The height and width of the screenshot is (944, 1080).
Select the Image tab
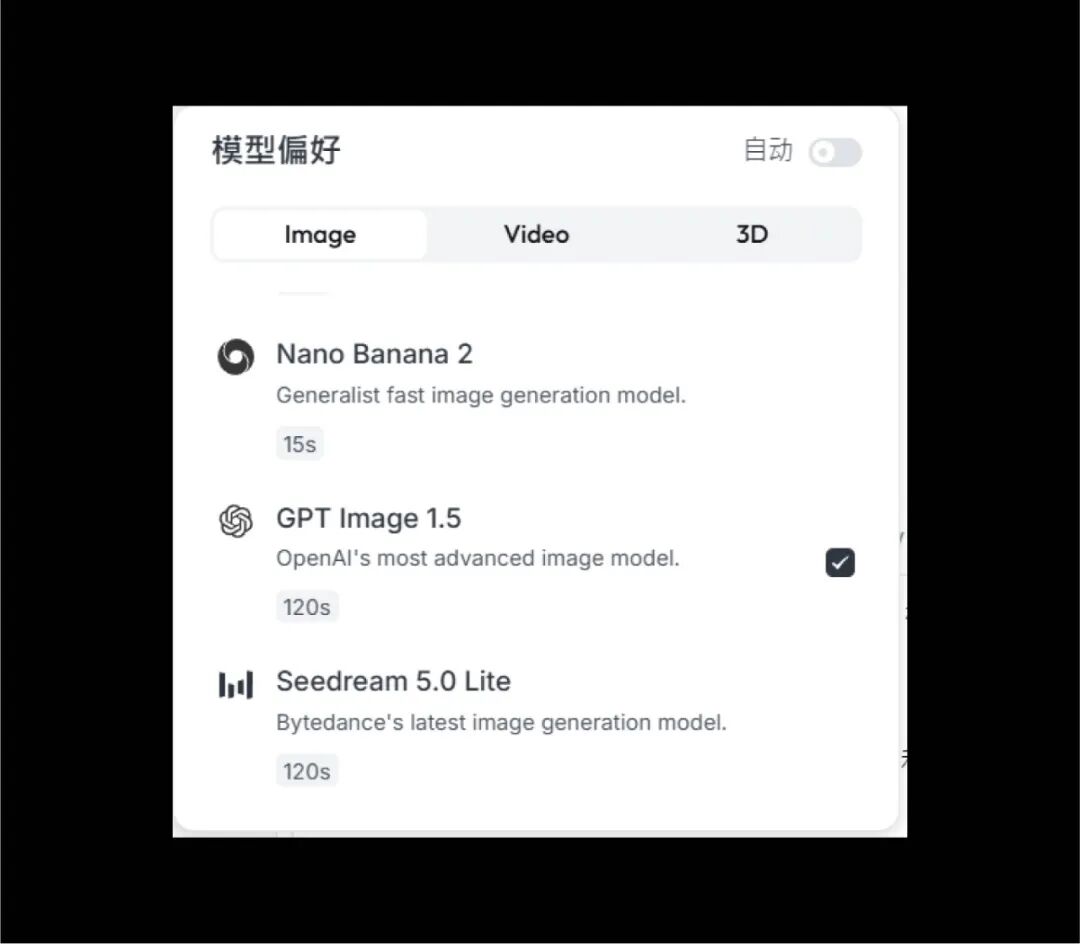tap(320, 235)
